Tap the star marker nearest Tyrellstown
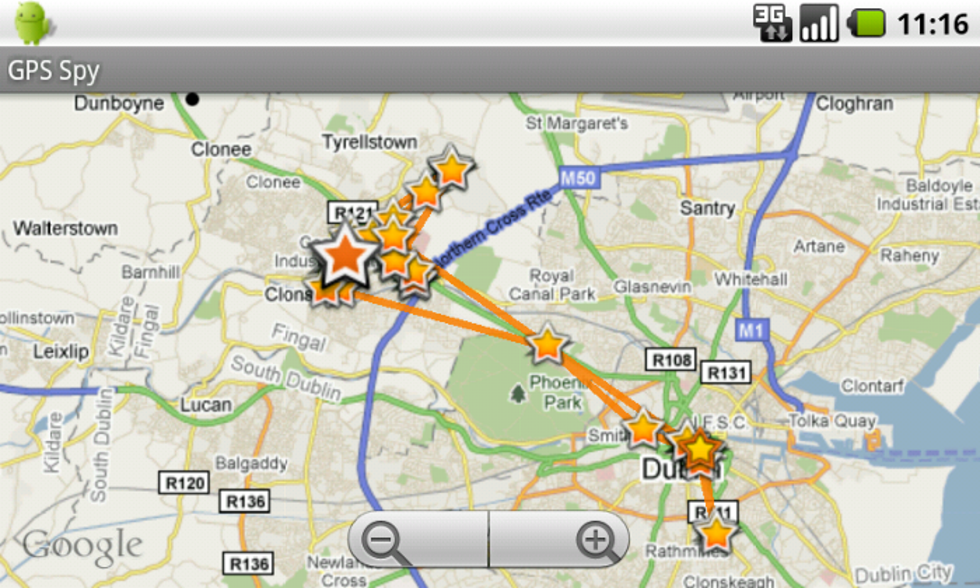 [452, 169]
